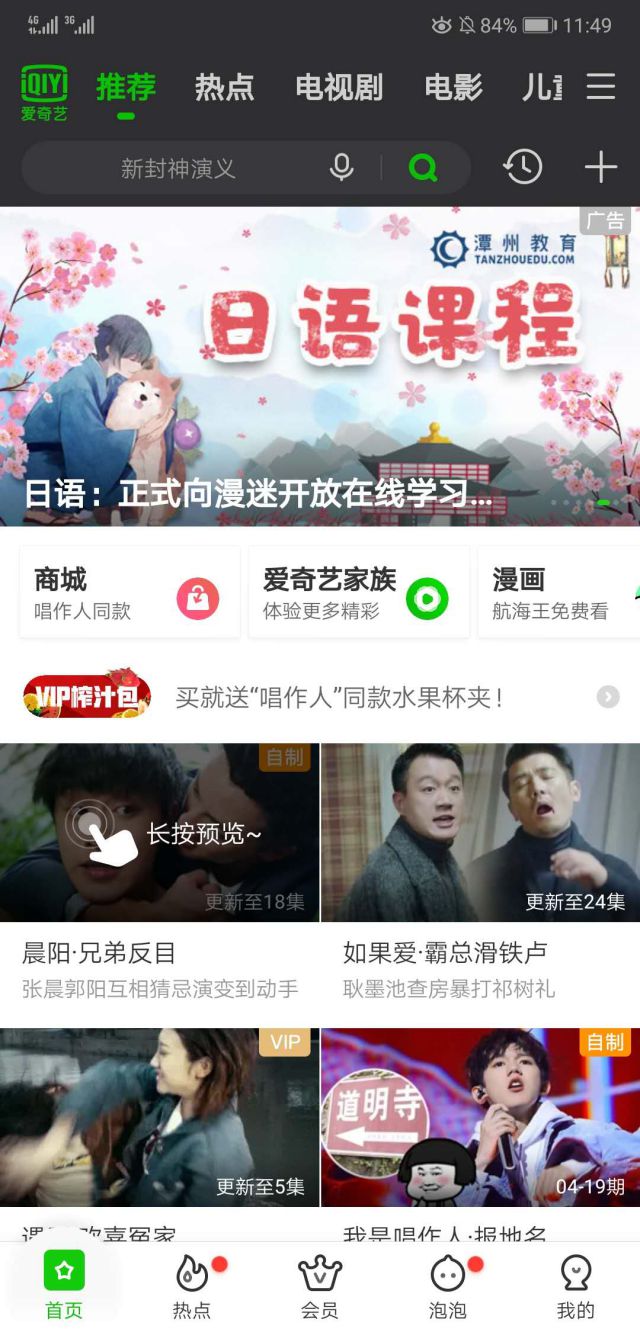
Task: Open the 商城 card
Action: (130, 592)
